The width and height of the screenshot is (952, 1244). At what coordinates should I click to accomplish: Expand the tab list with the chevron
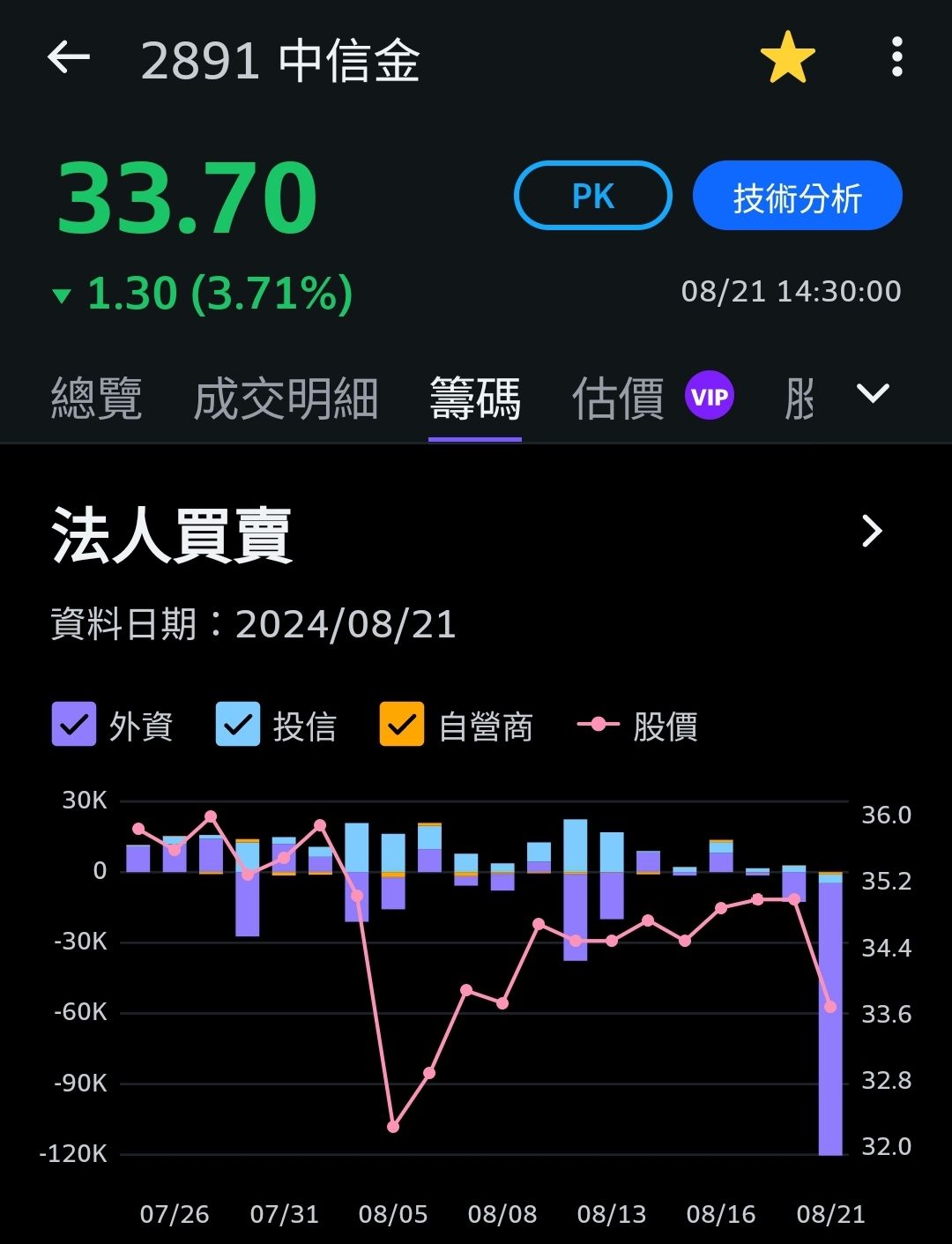[873, 393]
